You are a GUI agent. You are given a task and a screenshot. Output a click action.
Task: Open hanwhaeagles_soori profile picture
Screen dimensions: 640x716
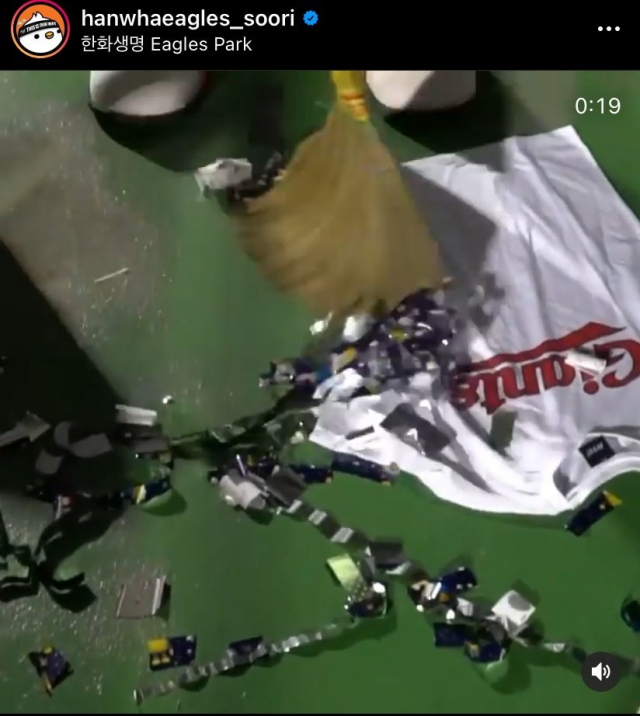[x=40, y=30]
